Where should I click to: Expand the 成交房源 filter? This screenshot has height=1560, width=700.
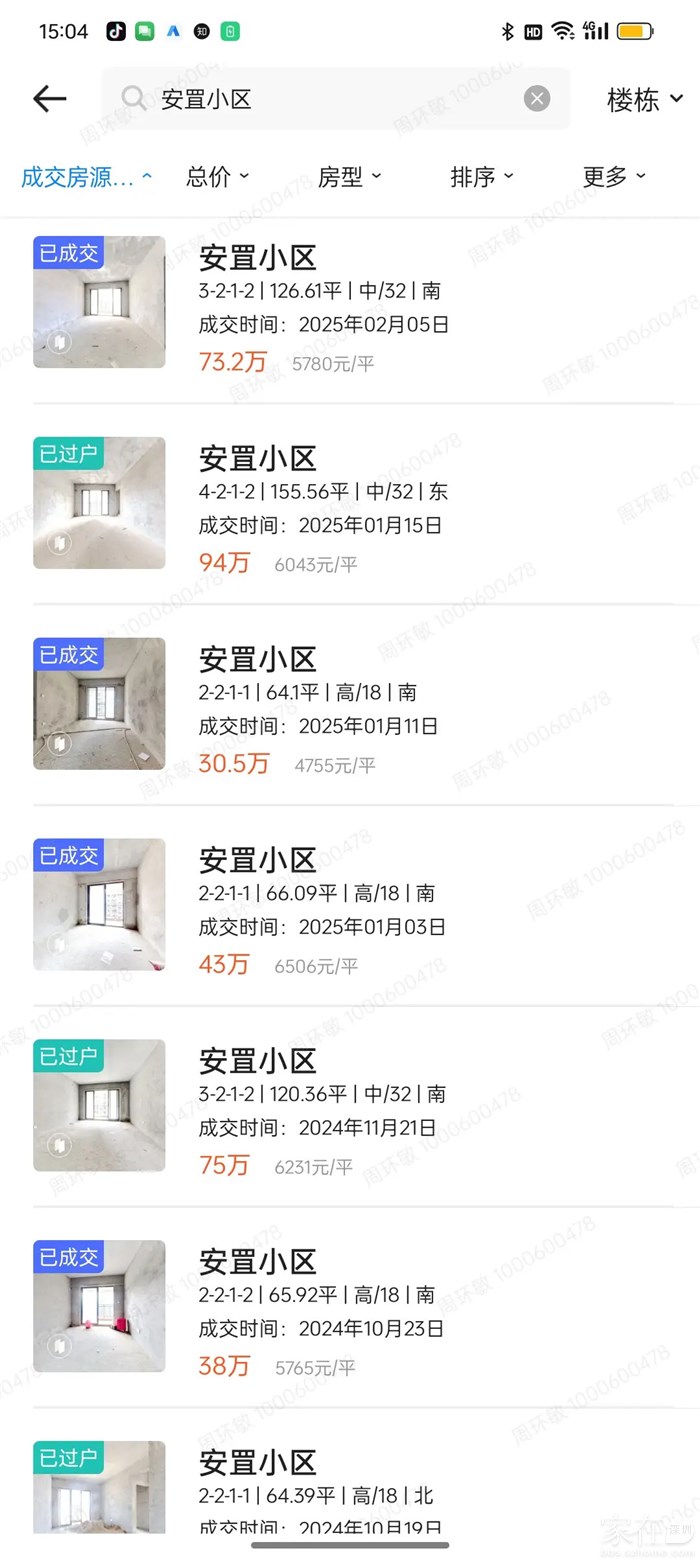[86, 177]
